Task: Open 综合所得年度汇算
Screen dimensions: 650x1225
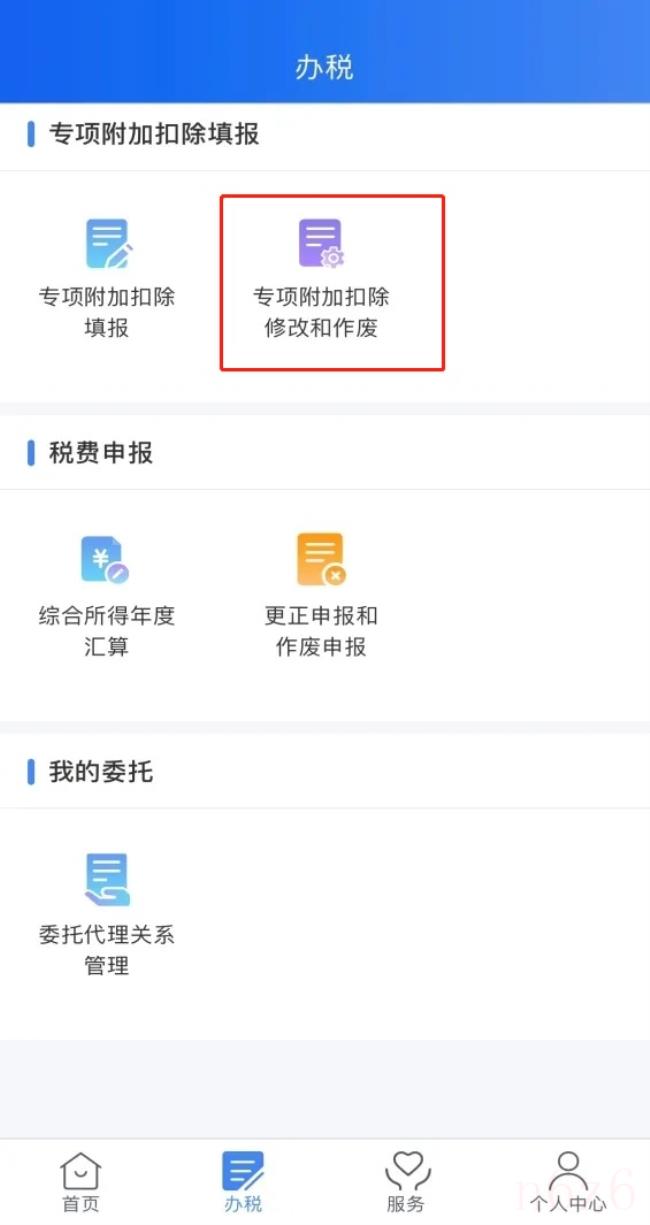Action: [x=107, y=597]
